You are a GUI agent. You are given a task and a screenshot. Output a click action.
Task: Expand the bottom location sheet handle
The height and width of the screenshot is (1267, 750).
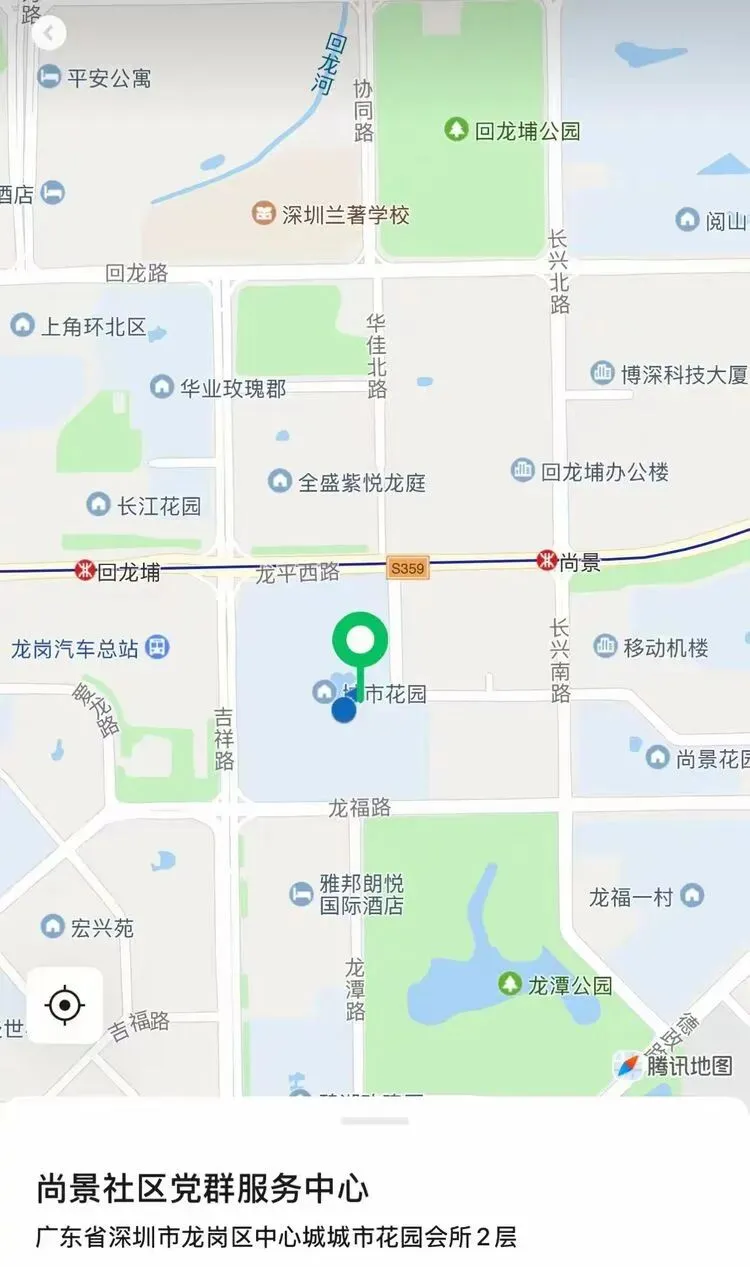(375, 1120)
